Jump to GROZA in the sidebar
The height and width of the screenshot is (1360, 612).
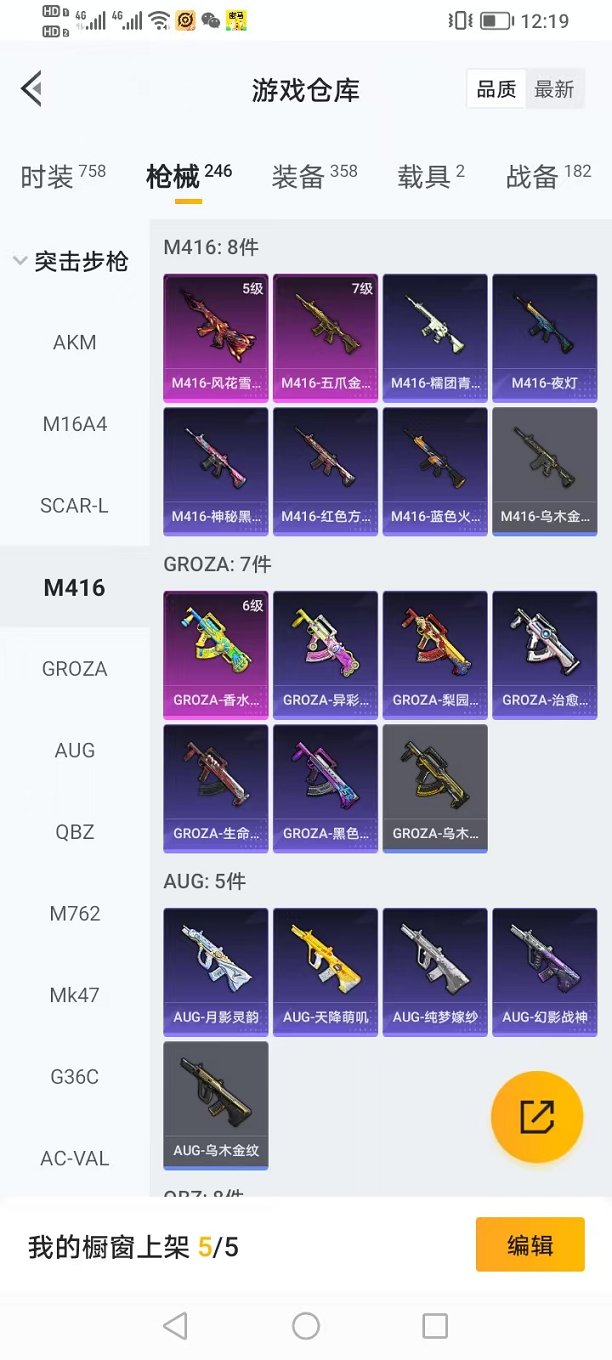point(74,669)
